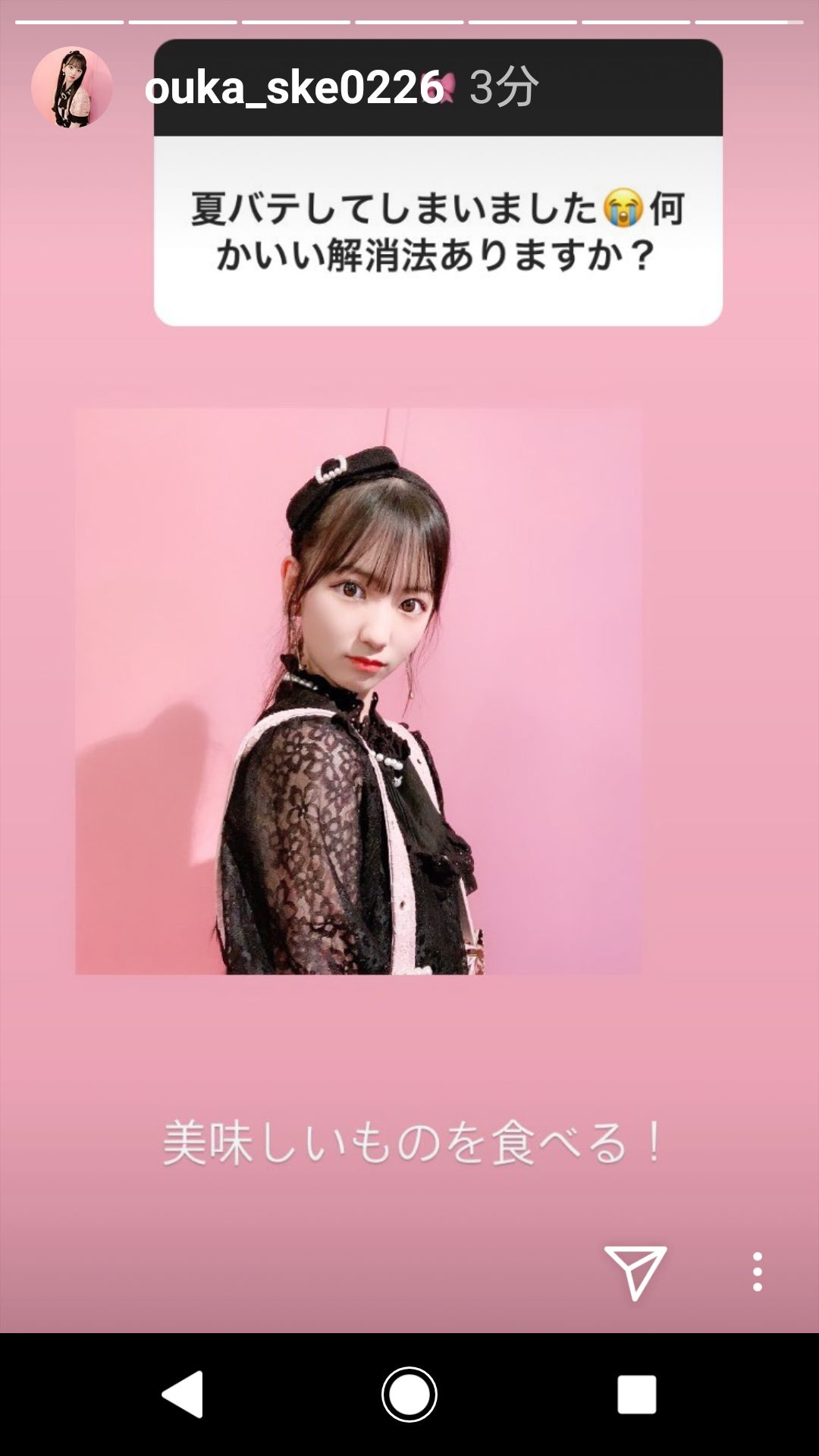Return to the home screen
This screenshot has height=1456, width=819.
coord(409,1394)
